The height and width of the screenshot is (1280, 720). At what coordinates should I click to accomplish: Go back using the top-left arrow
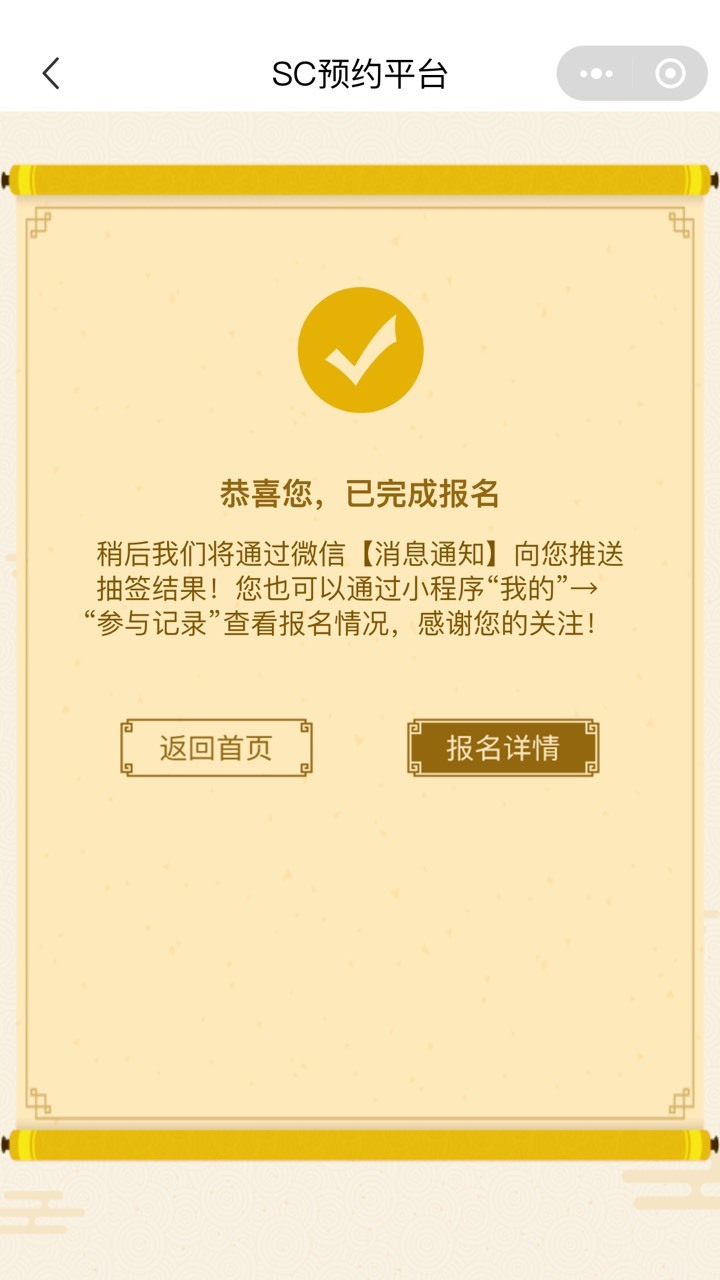[51, 73]
